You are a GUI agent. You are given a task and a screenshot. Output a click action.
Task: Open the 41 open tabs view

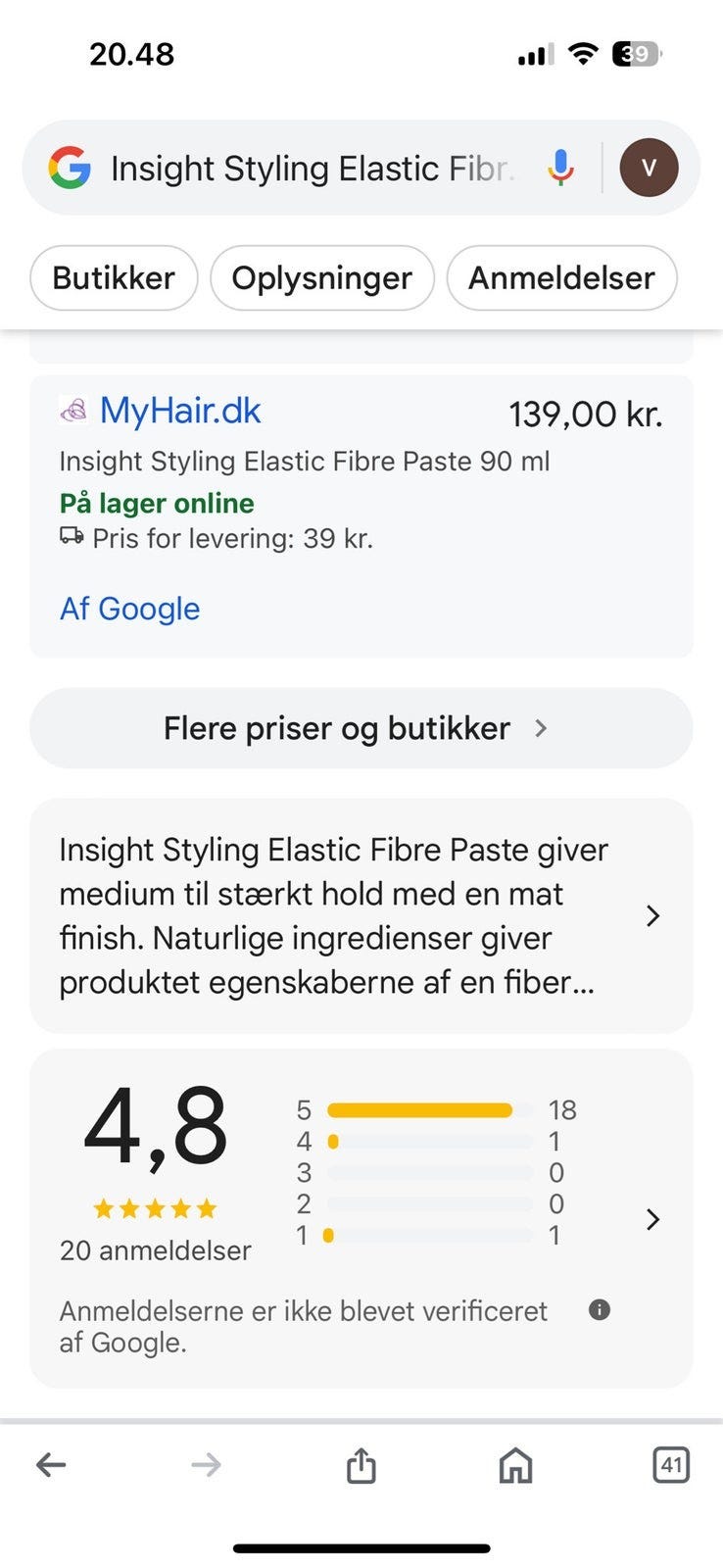671,1465
